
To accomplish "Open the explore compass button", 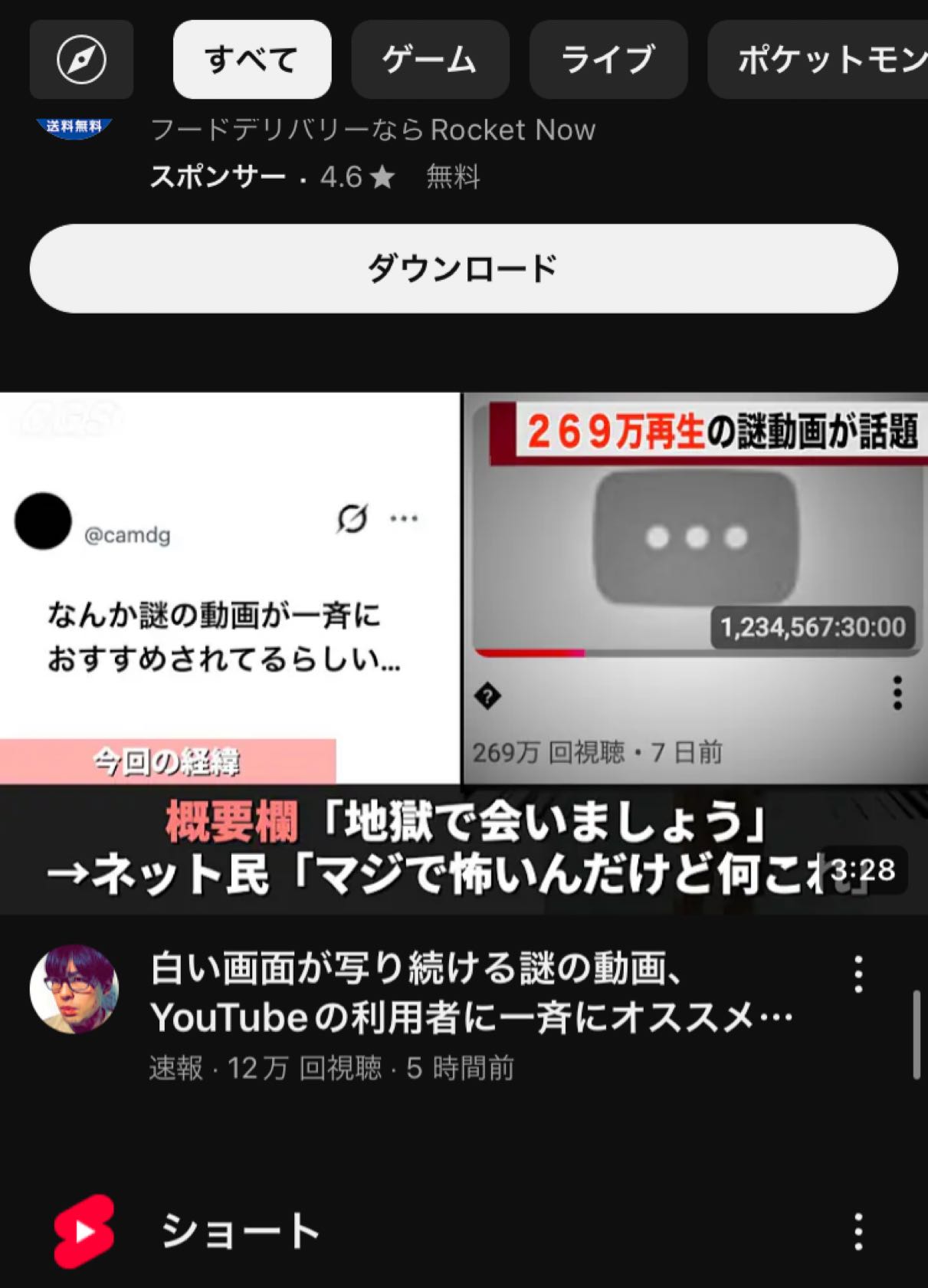I will (81, 60).
